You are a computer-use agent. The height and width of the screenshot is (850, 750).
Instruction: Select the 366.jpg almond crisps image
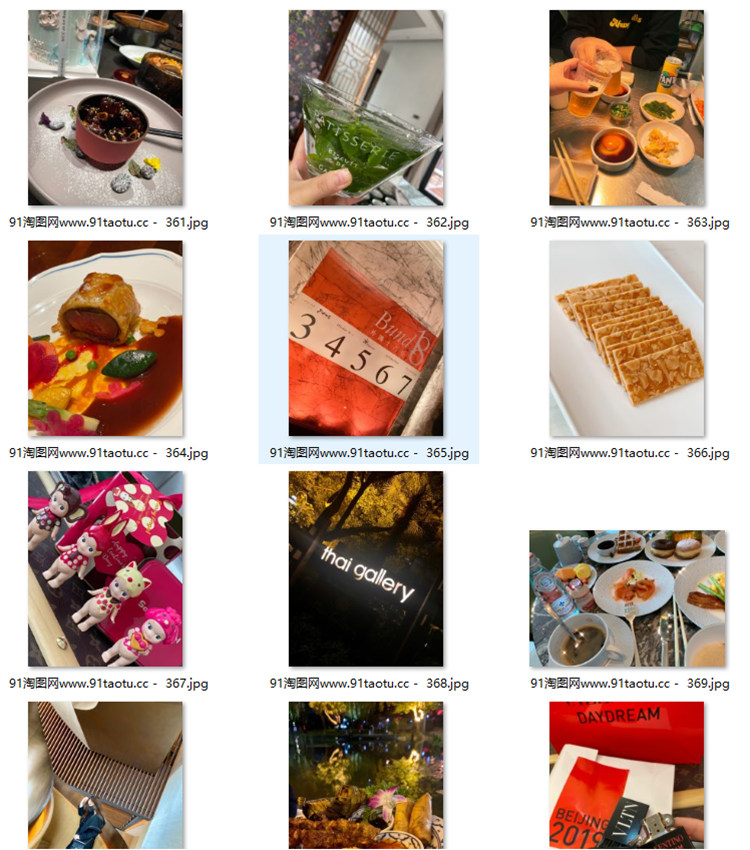click(x=627, y=338)
